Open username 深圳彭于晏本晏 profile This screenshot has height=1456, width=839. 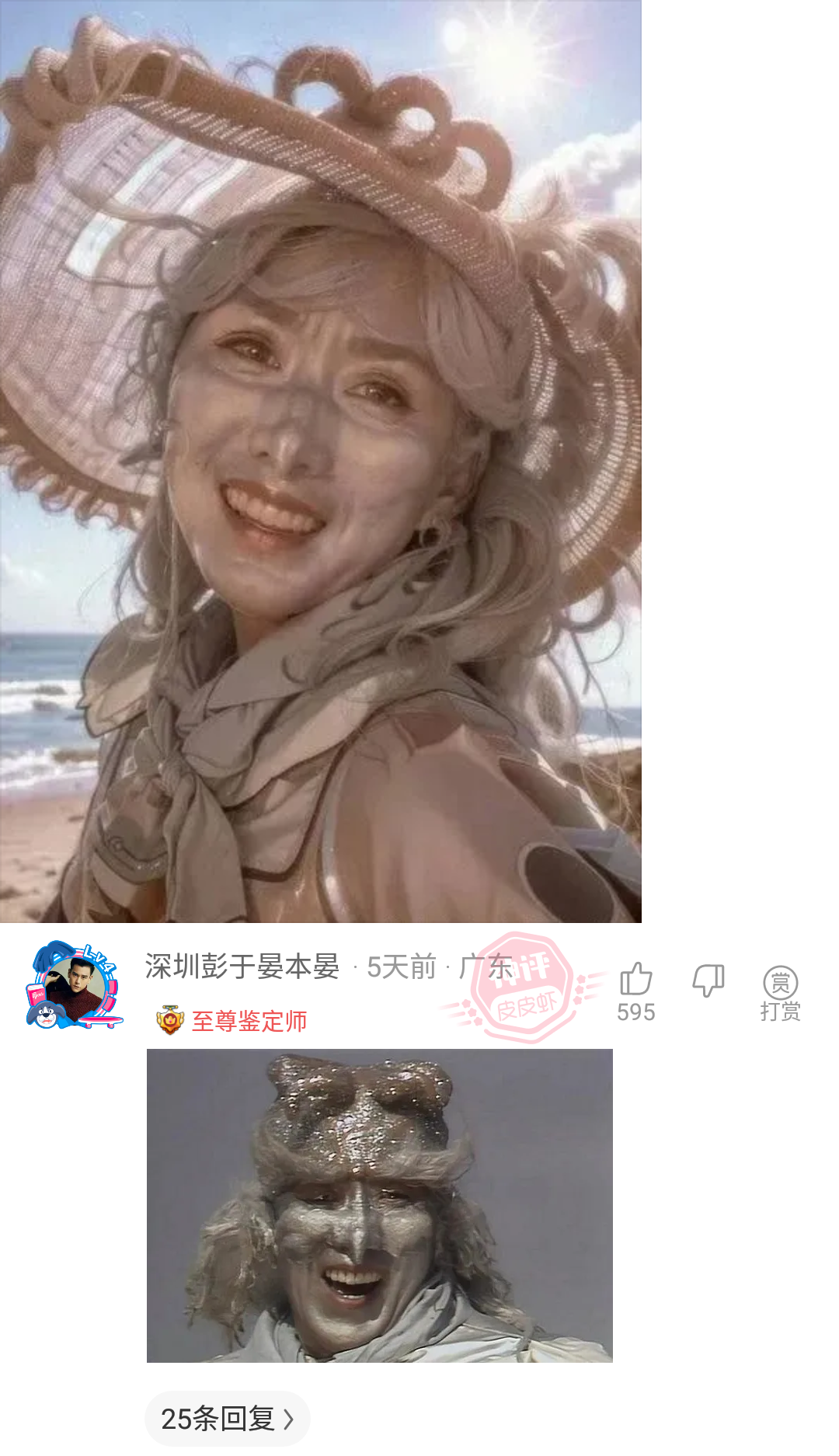(242, 967)
